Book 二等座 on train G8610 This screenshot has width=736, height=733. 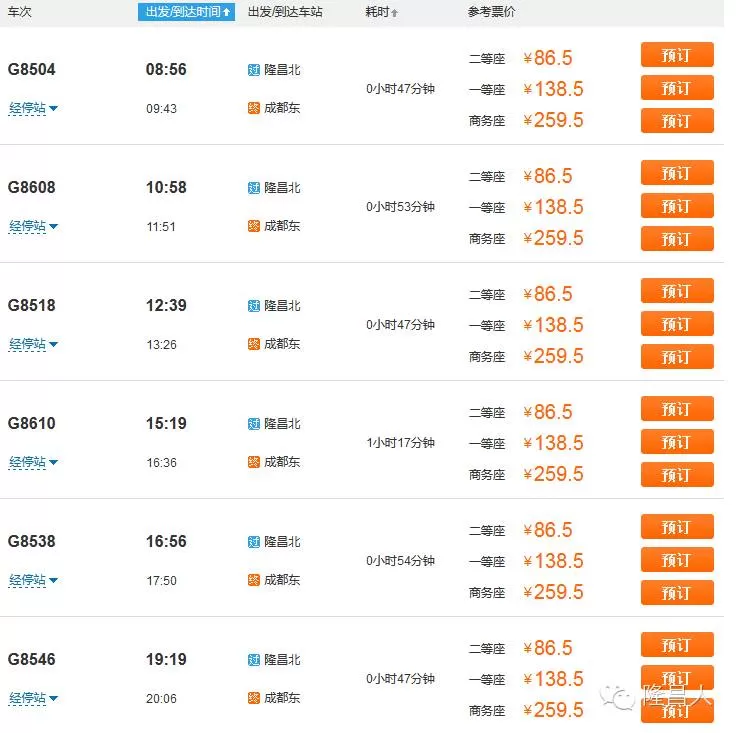click(677, 410)
